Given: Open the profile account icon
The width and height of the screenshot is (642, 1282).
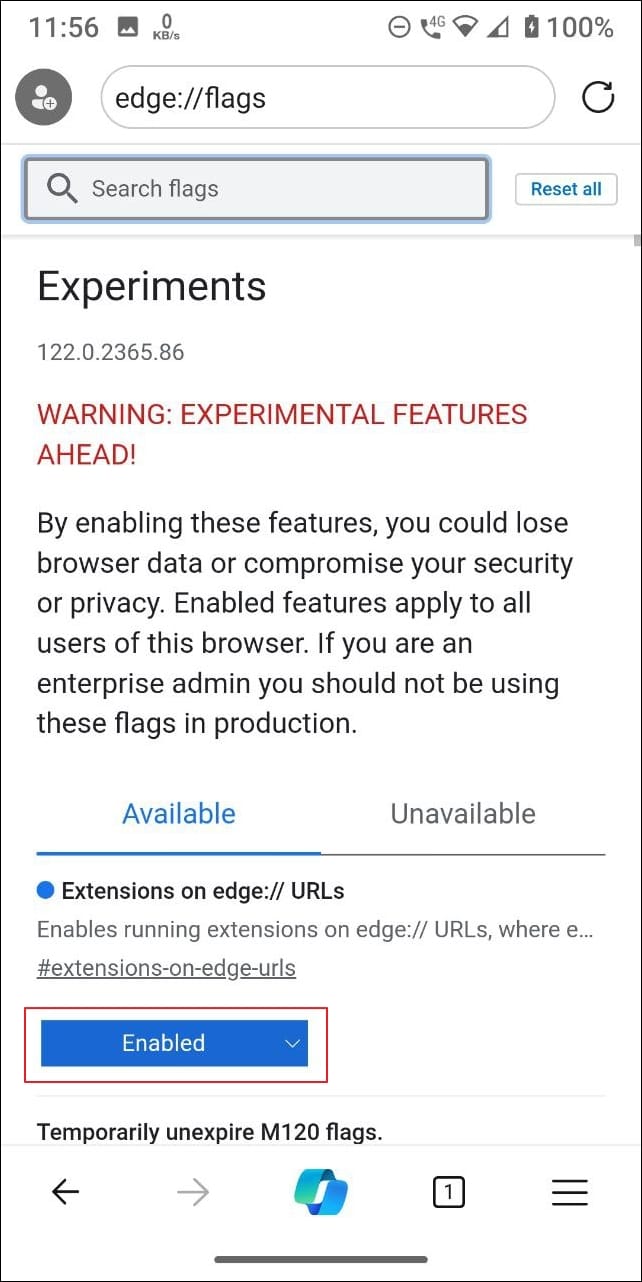Looking at the screenshot, I should coord(43,98).
